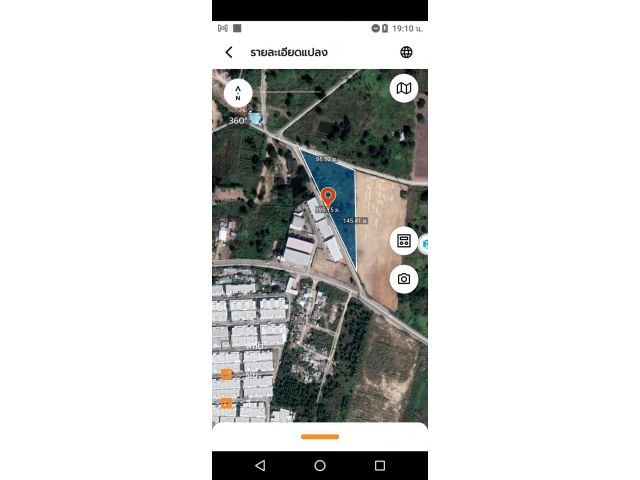Open the map layers button
The height and width of the screenshot is (480, 640).
403,88
